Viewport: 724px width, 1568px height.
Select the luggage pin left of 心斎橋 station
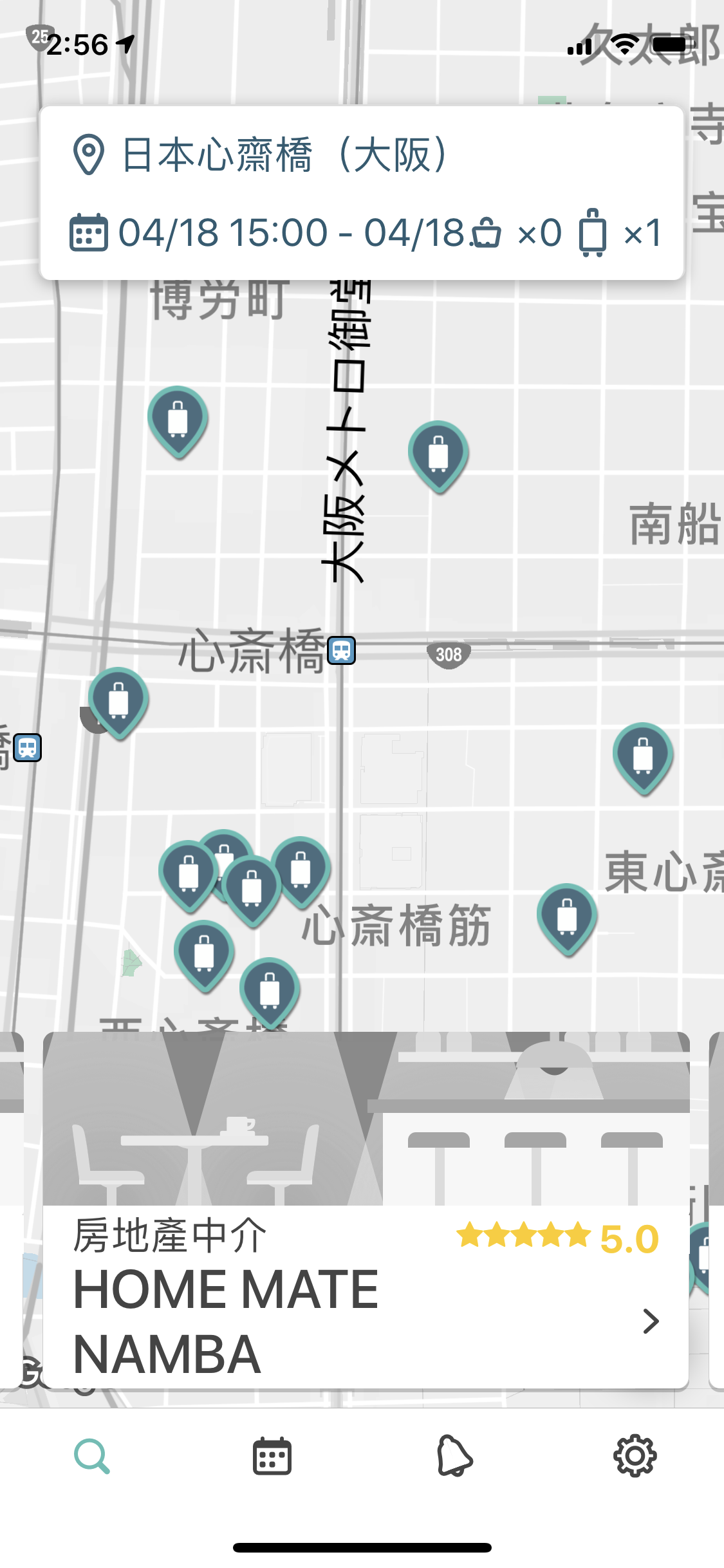click(118, 700)
